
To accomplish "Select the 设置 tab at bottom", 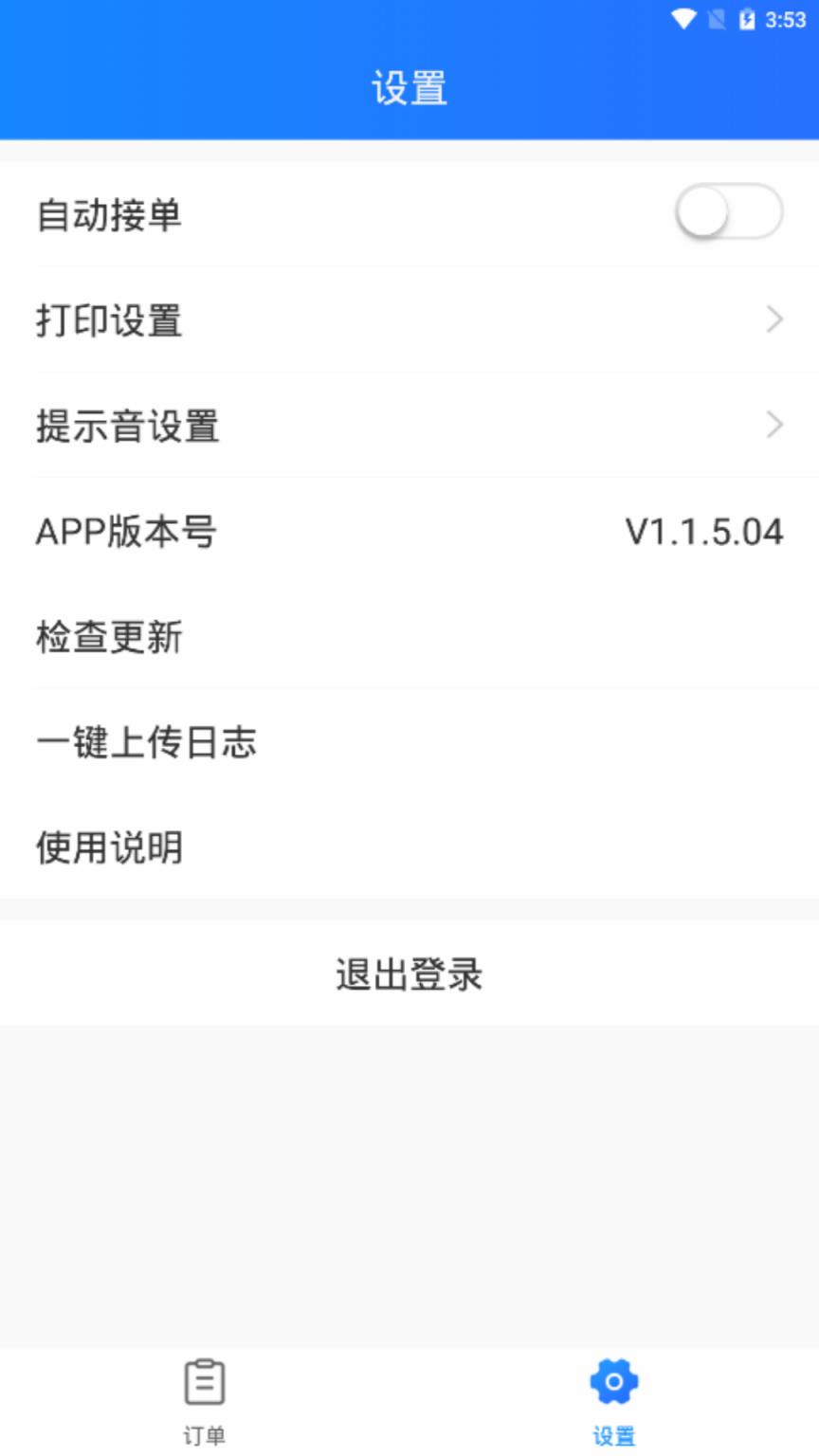I will point(614,1403).
